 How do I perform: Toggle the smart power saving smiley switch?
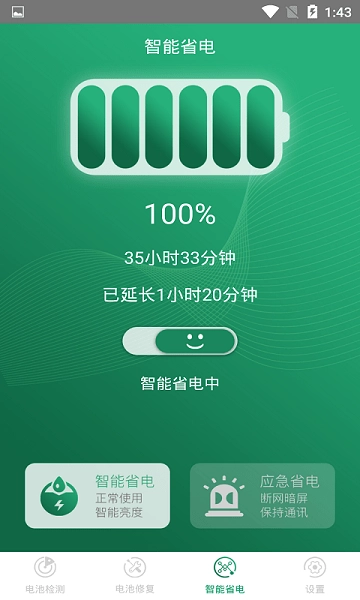pyautogui.click(x=180, y=341)
